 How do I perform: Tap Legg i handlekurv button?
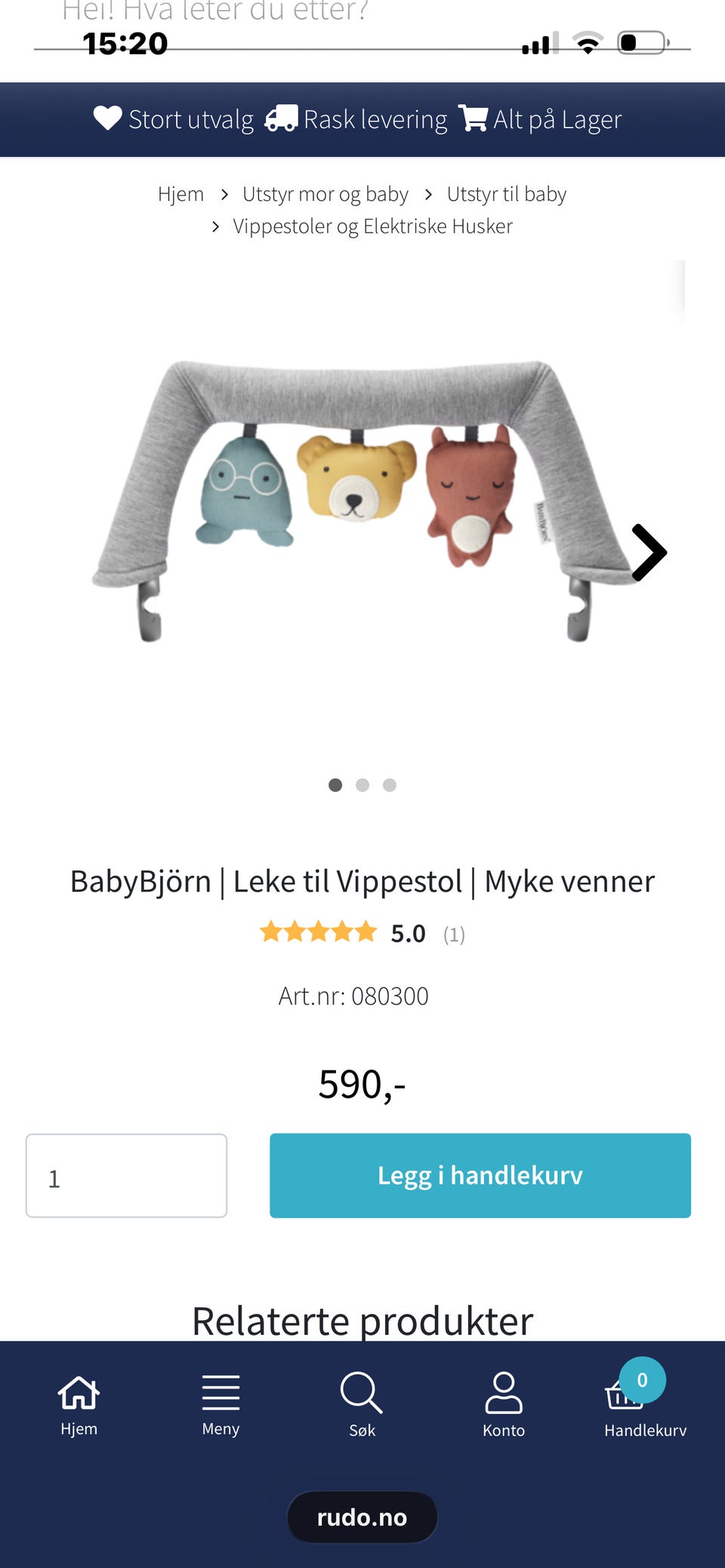pos(480,1175)
